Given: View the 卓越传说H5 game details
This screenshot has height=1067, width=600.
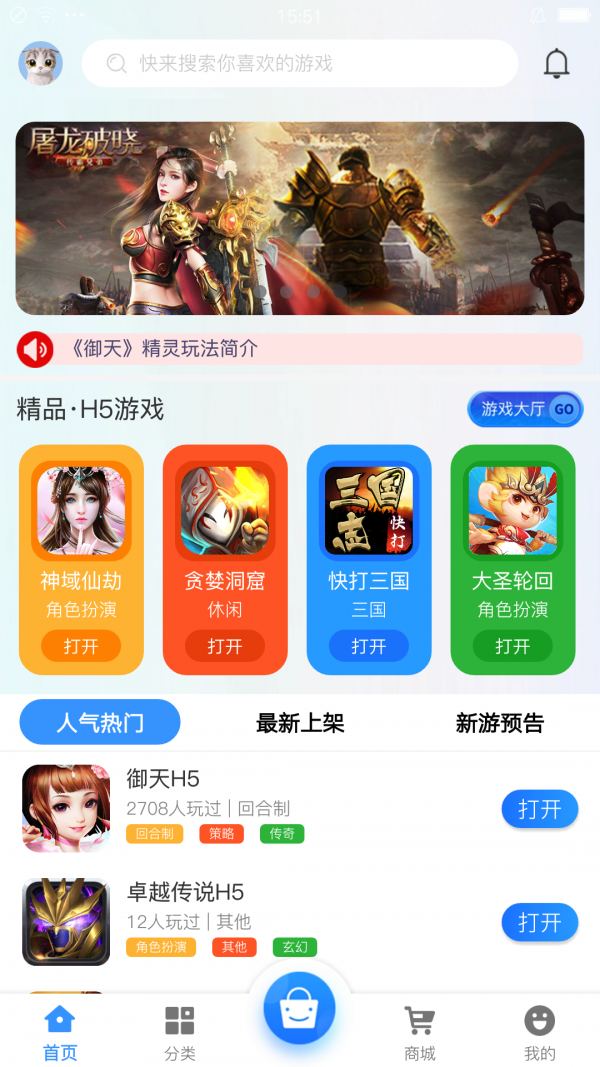Looking at the screenshot, I should pyautogui.click(x=185, y=892).
